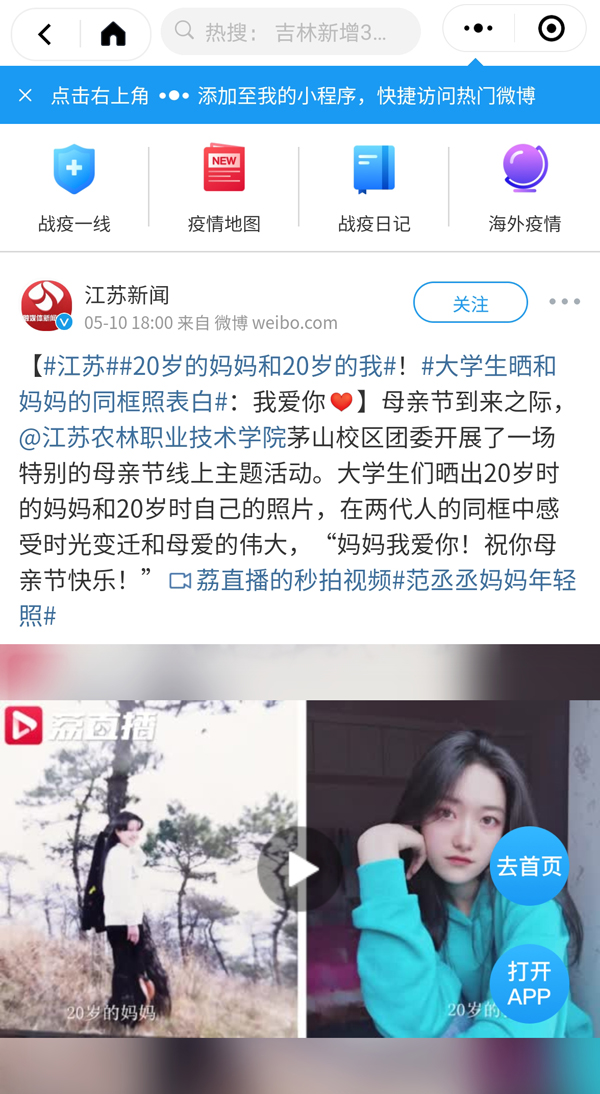The height and width of the screenshot is (1094, 600).
Task: Open post options next to 关注
Action: 564,302
